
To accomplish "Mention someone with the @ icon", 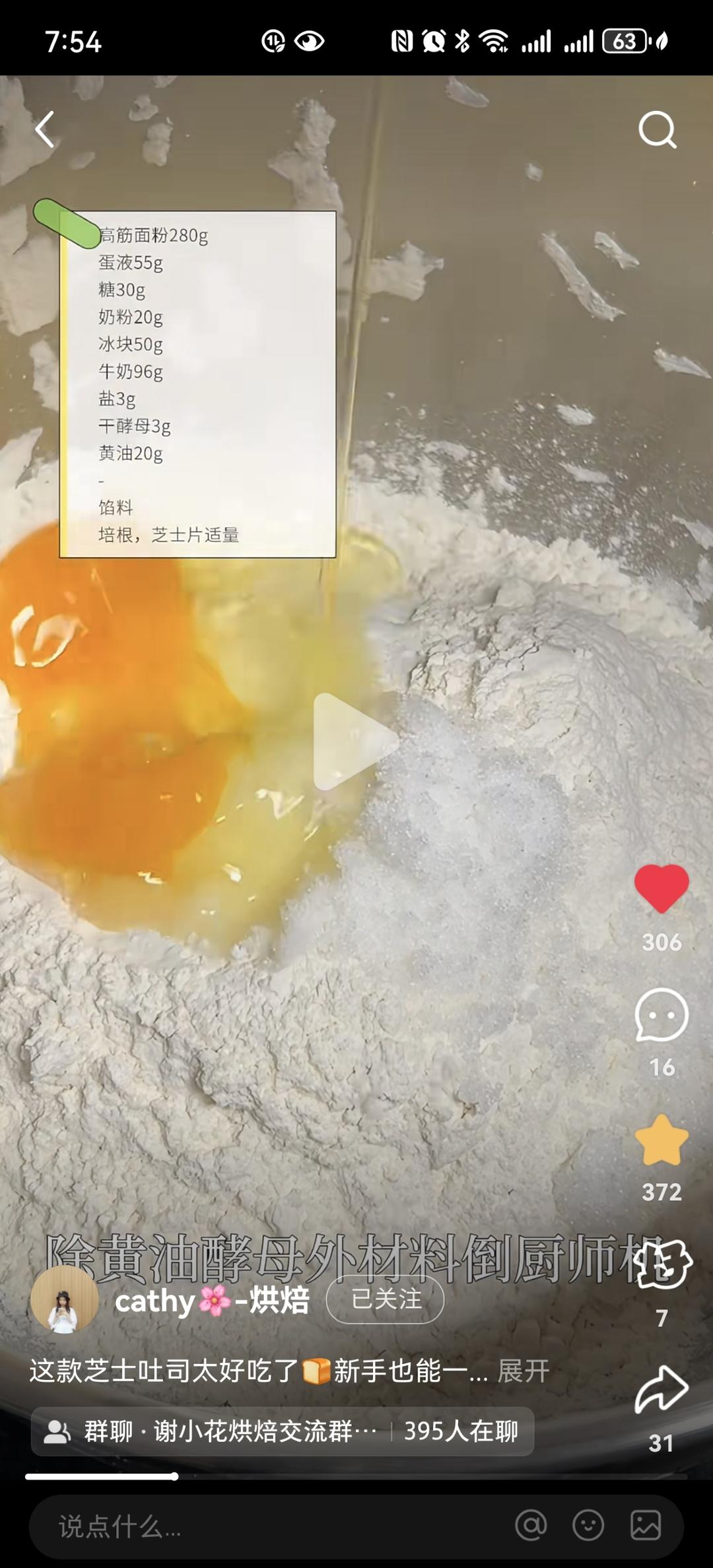I will coord(531,1526).
